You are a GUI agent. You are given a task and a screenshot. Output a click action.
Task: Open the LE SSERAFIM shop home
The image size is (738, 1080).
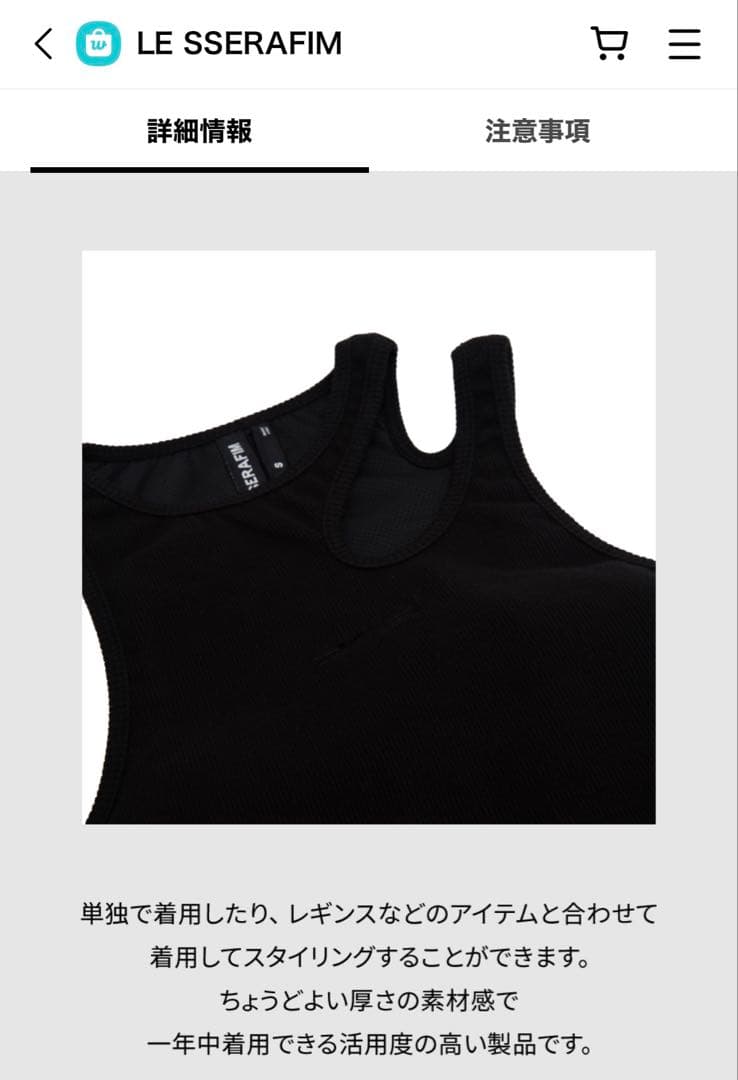[x=238, y=44]
